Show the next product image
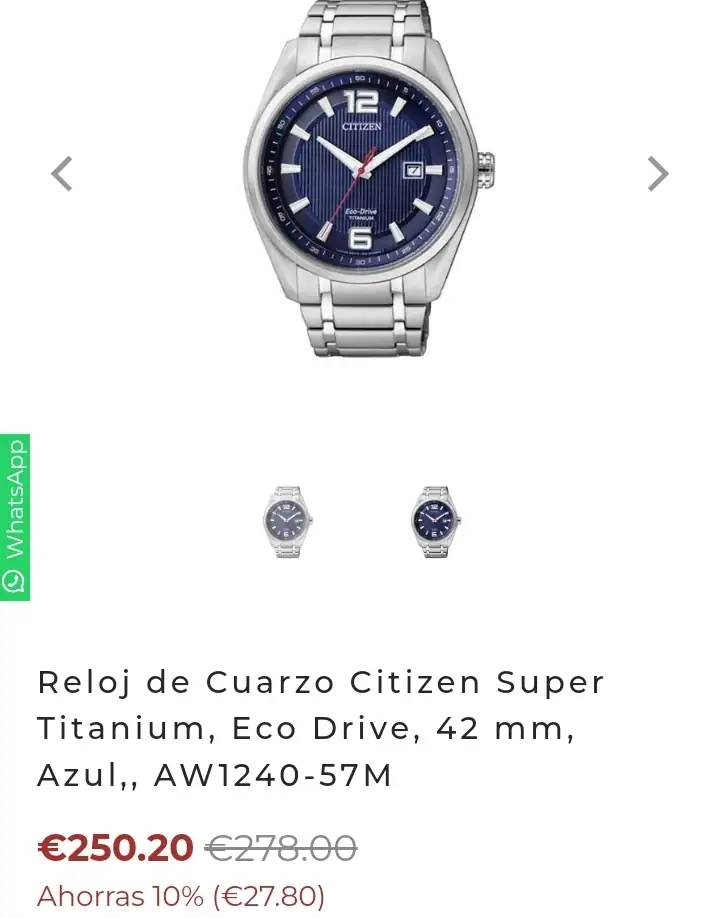720x918 pixels. (657, 174)
